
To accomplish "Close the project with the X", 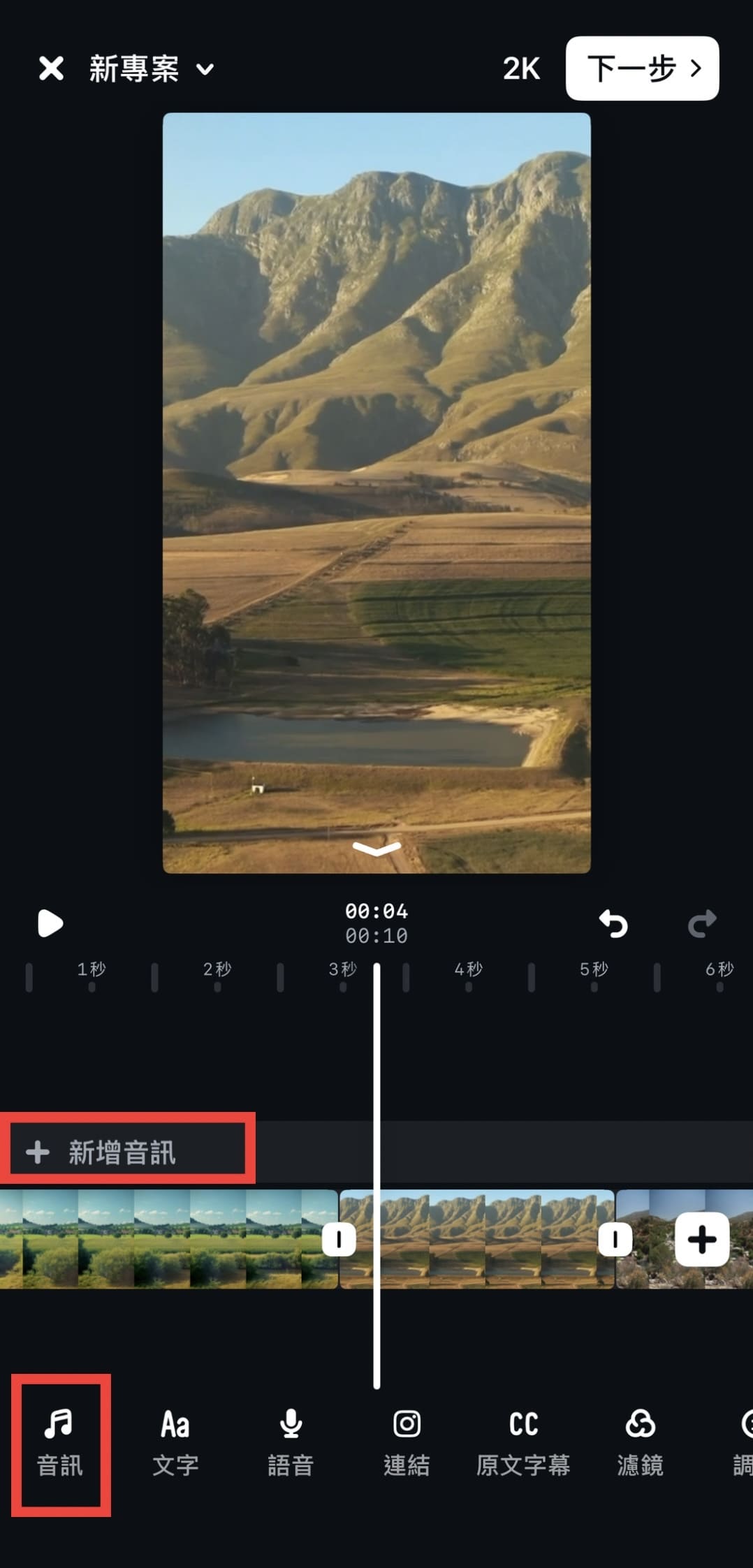I will click(51, 68).
